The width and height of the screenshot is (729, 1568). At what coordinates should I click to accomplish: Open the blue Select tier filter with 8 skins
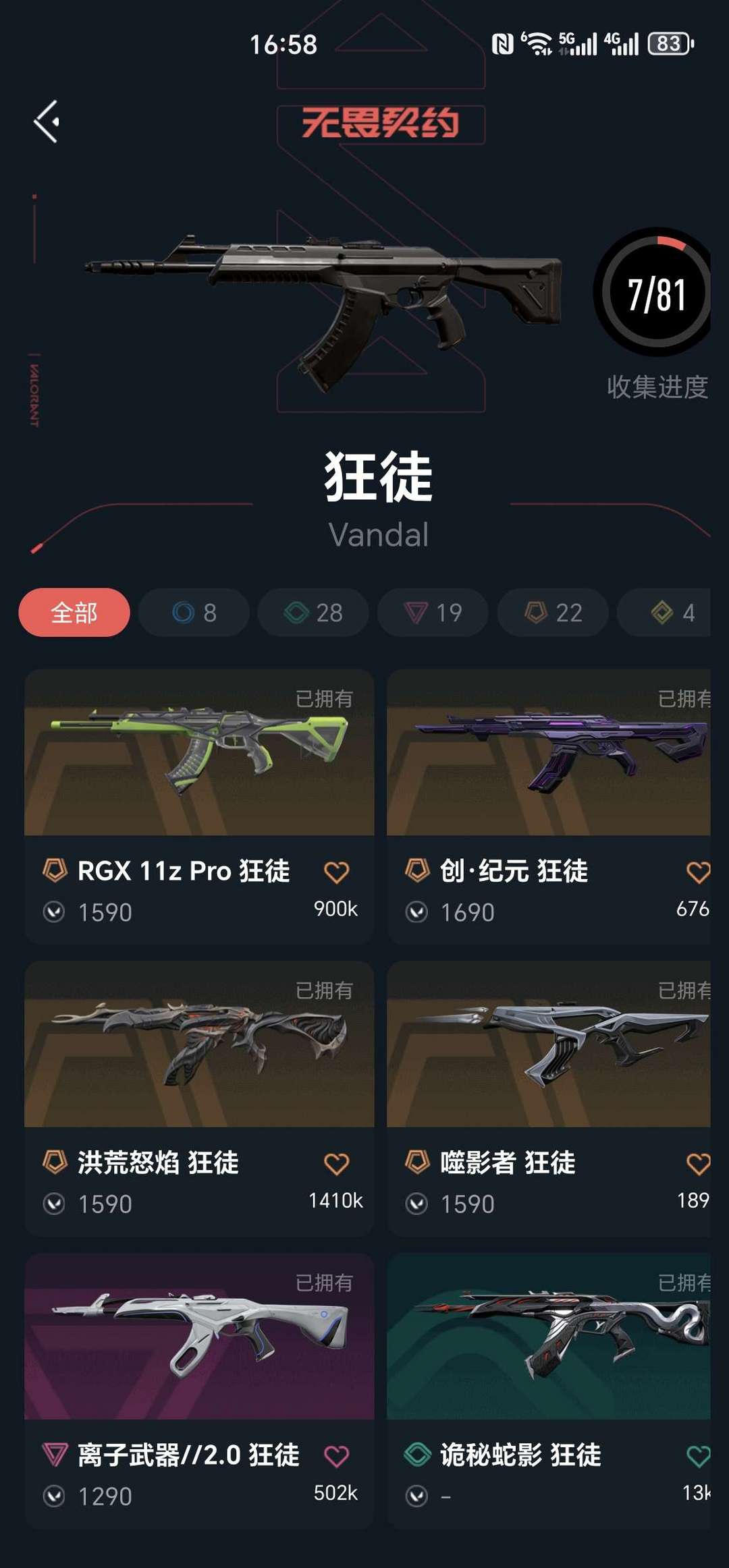click(x=192, y=613)
